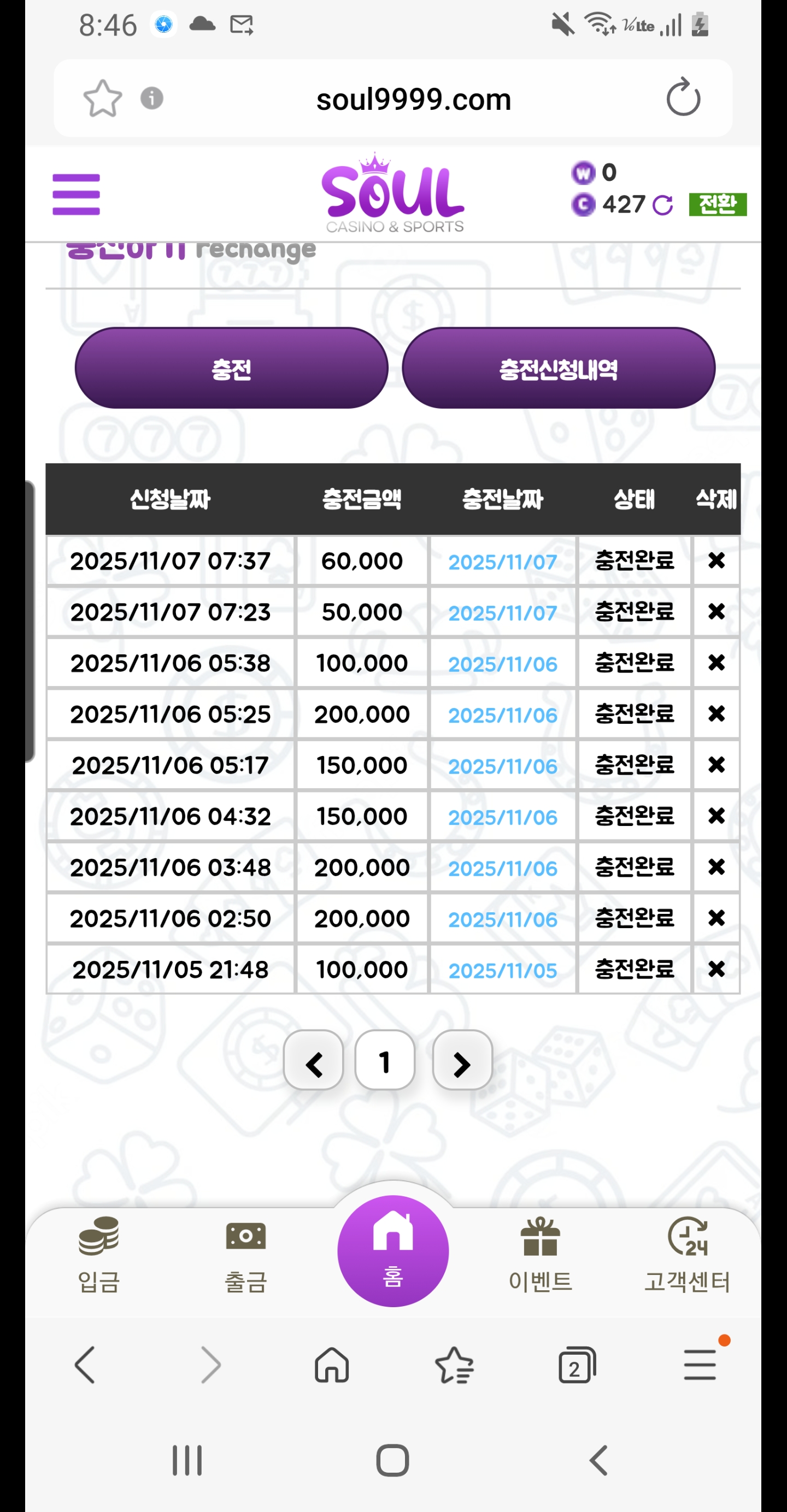Open the 충전 tab
Image resolution: width=787 pixels, height=1512 pixels.
pos(231,369)
